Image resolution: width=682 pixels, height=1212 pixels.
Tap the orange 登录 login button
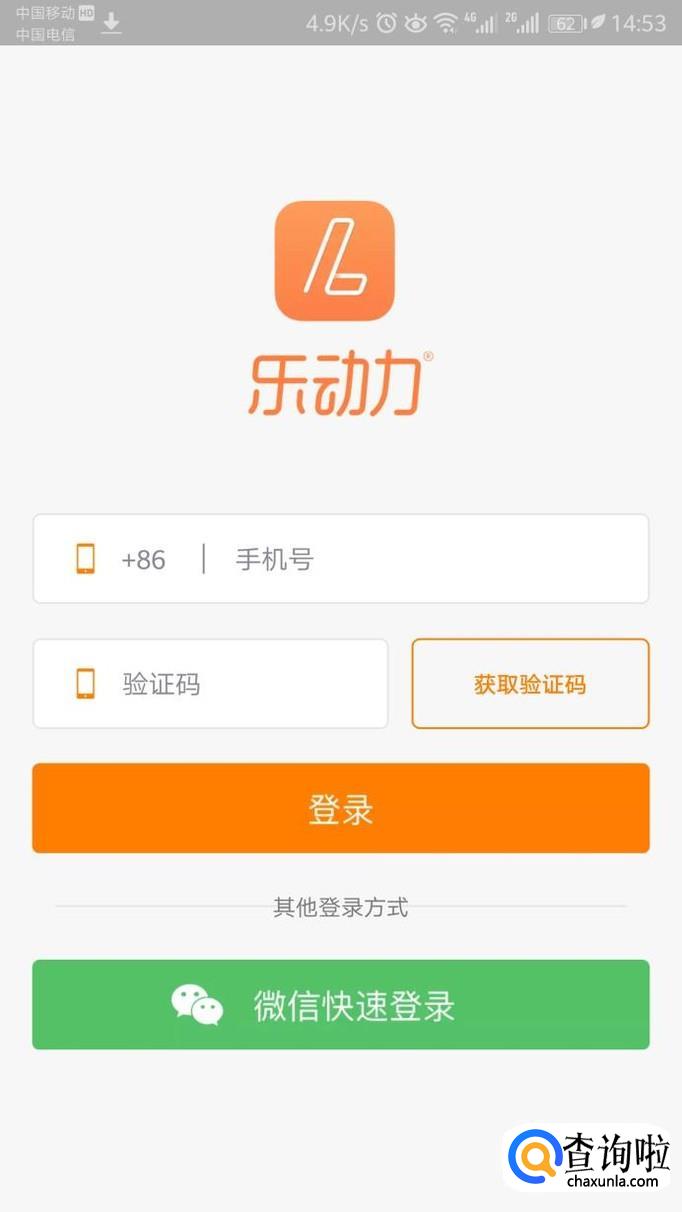pos(341,808)
